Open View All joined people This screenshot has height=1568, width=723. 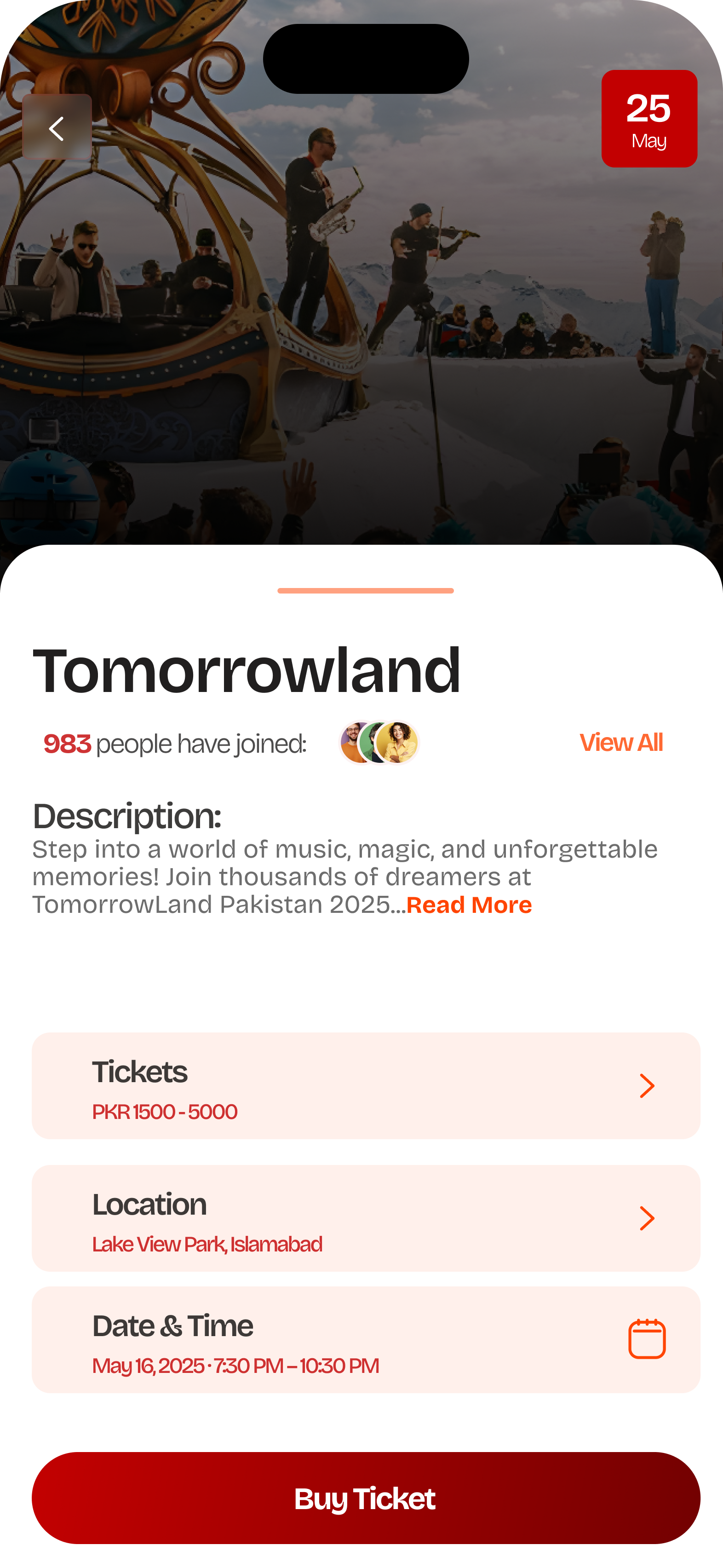(621, 743)
